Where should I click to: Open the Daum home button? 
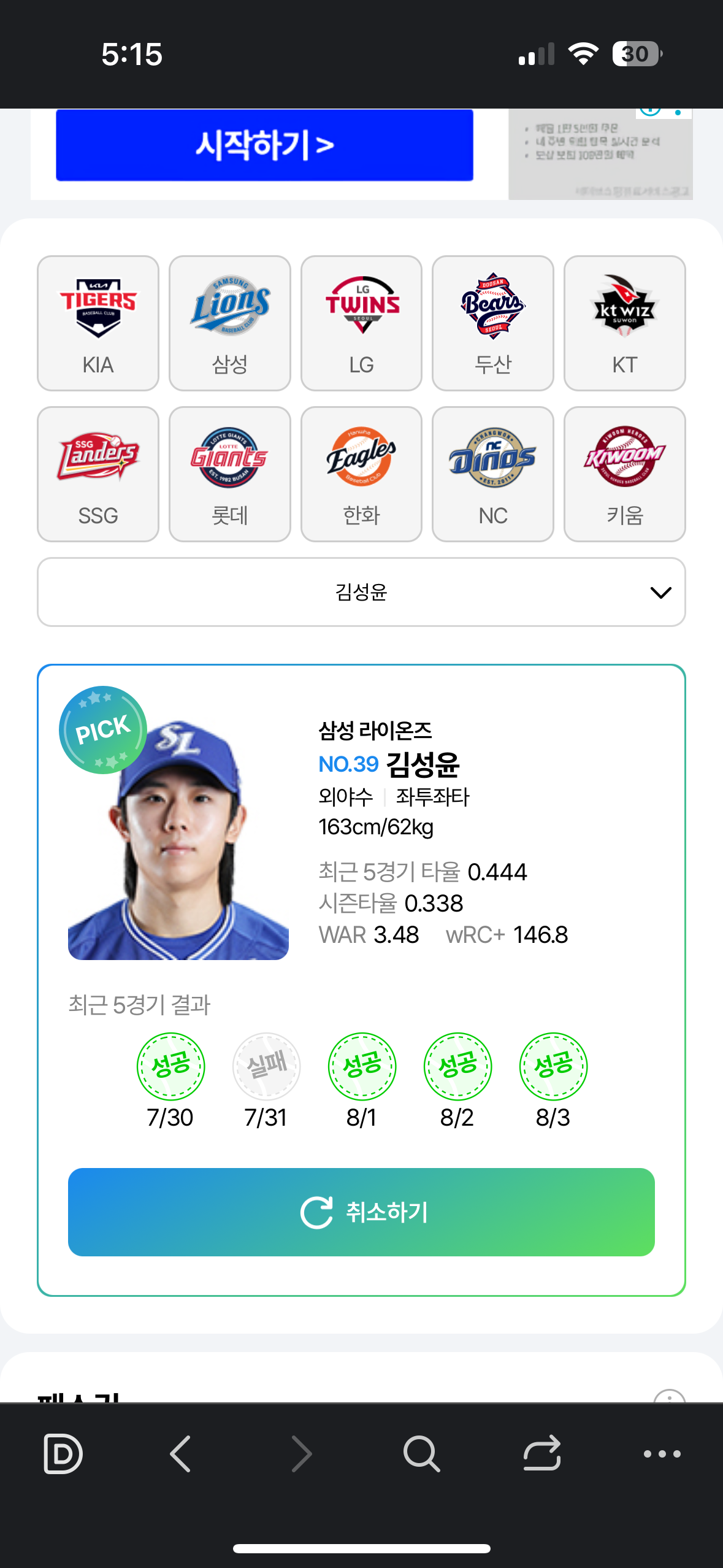[63, 1454]
